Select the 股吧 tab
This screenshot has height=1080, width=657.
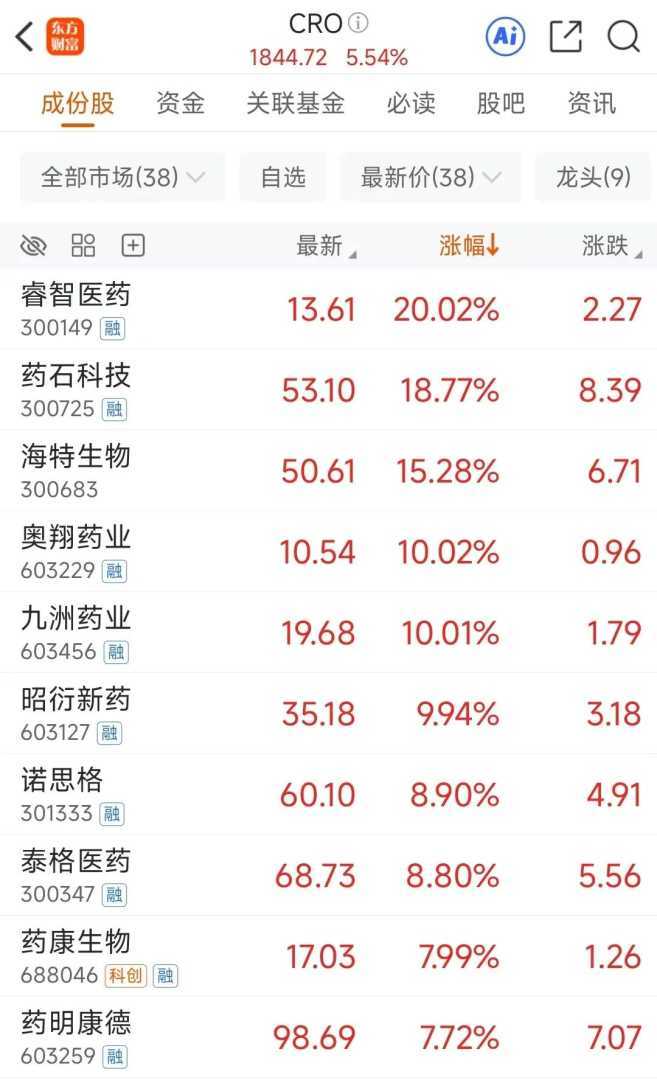click(500, 103)
